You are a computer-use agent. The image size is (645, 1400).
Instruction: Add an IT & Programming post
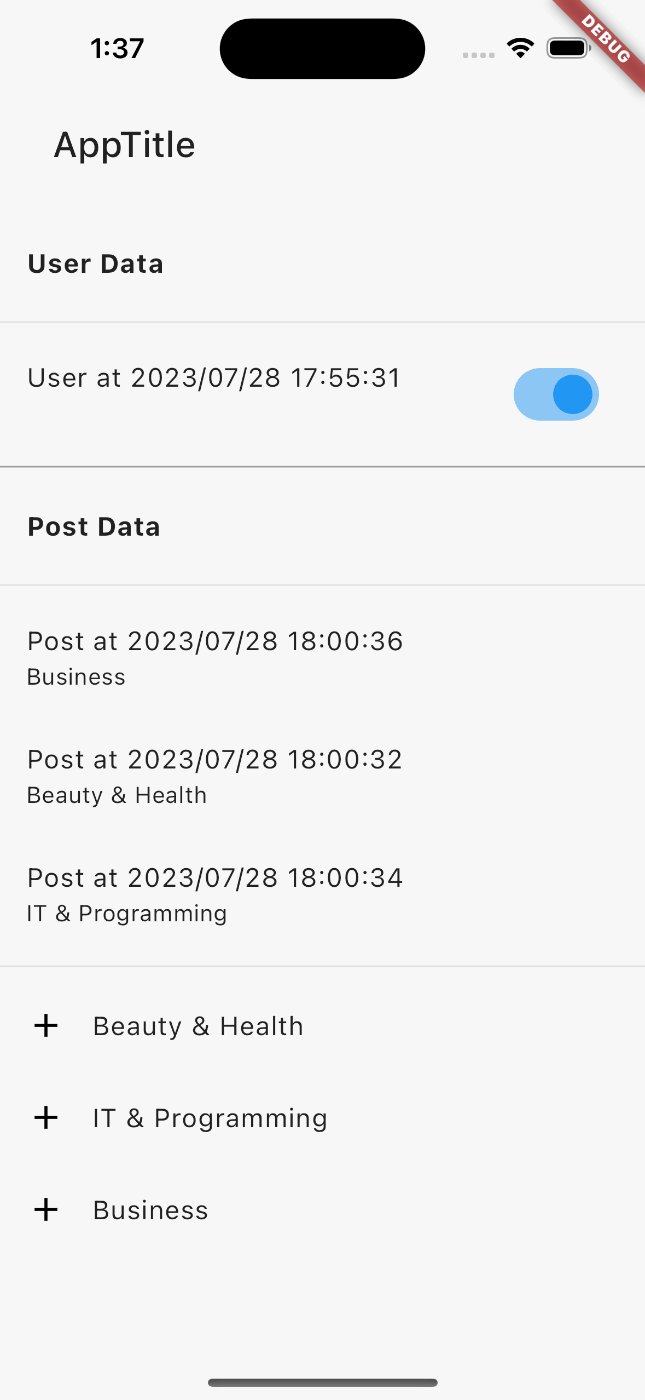pyautogui.click(x=322, y=1118)
